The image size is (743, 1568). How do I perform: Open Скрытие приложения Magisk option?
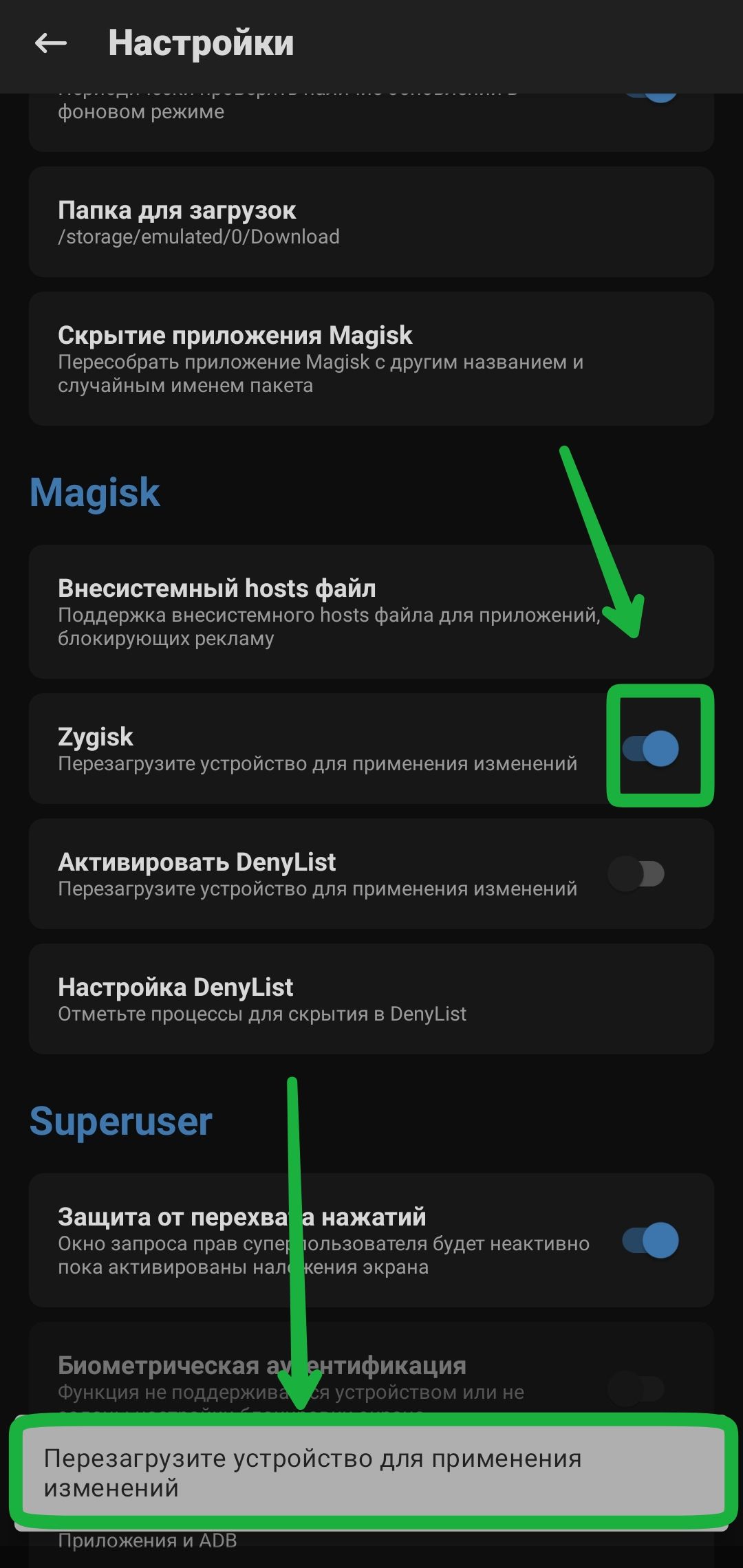coord(371,358)
